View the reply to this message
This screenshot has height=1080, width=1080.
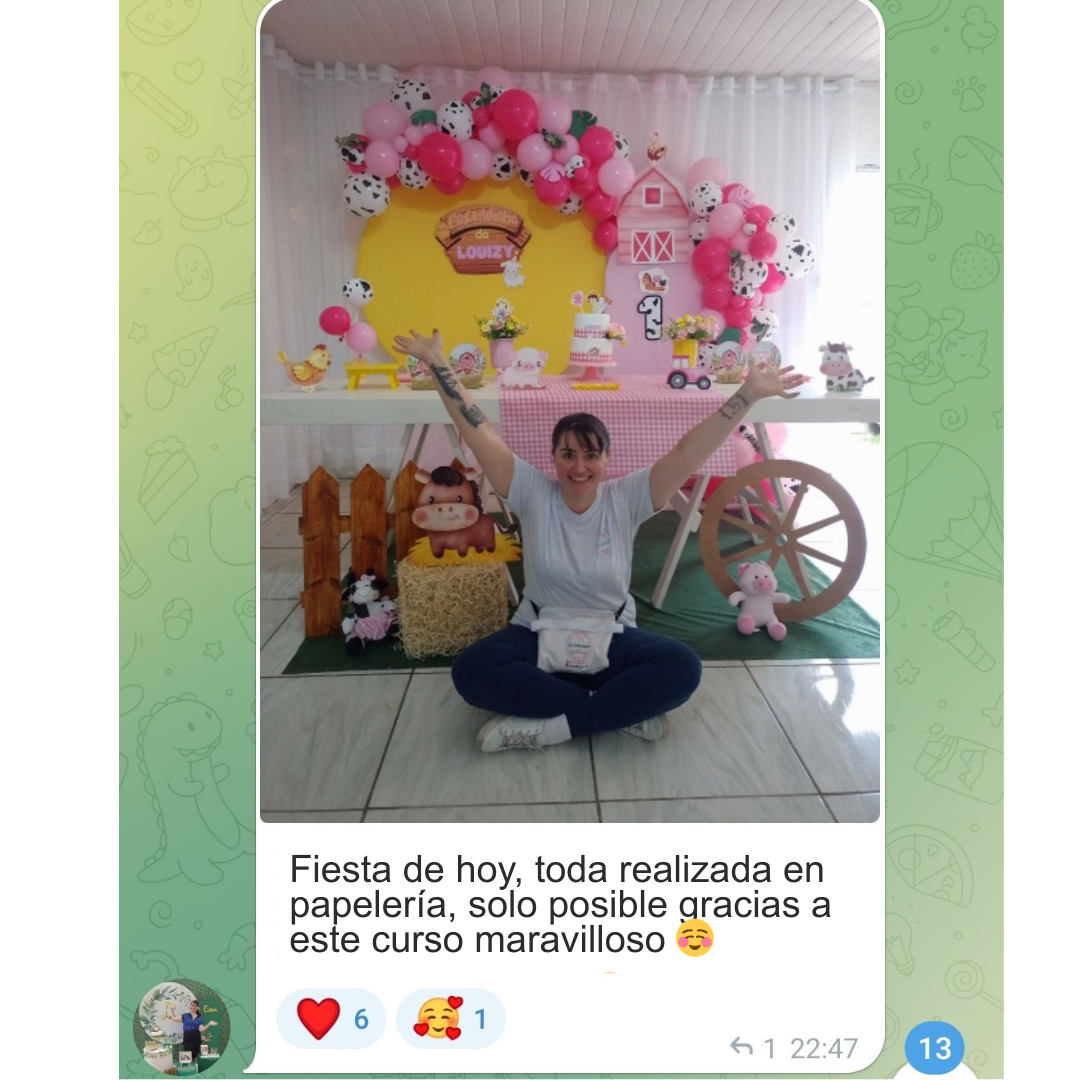click(753, 1048)
